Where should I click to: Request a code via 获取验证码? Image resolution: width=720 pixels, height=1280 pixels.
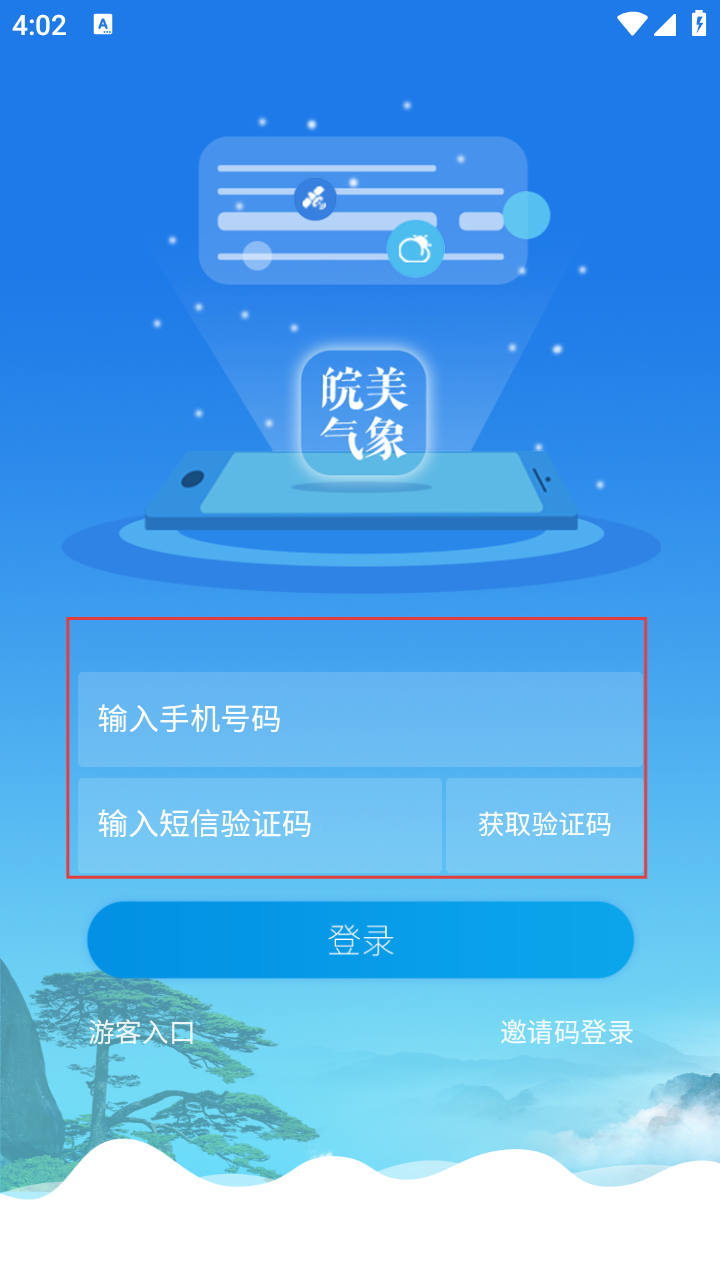544,825
